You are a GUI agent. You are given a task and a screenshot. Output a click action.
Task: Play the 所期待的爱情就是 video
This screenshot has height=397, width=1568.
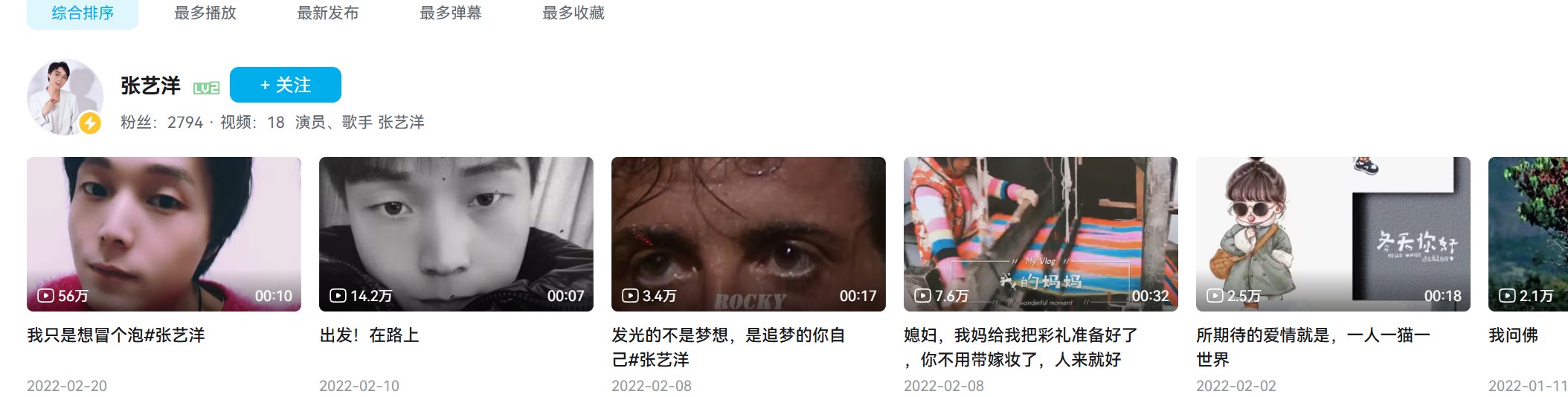pyautogui.click(x=1333, y=233)
